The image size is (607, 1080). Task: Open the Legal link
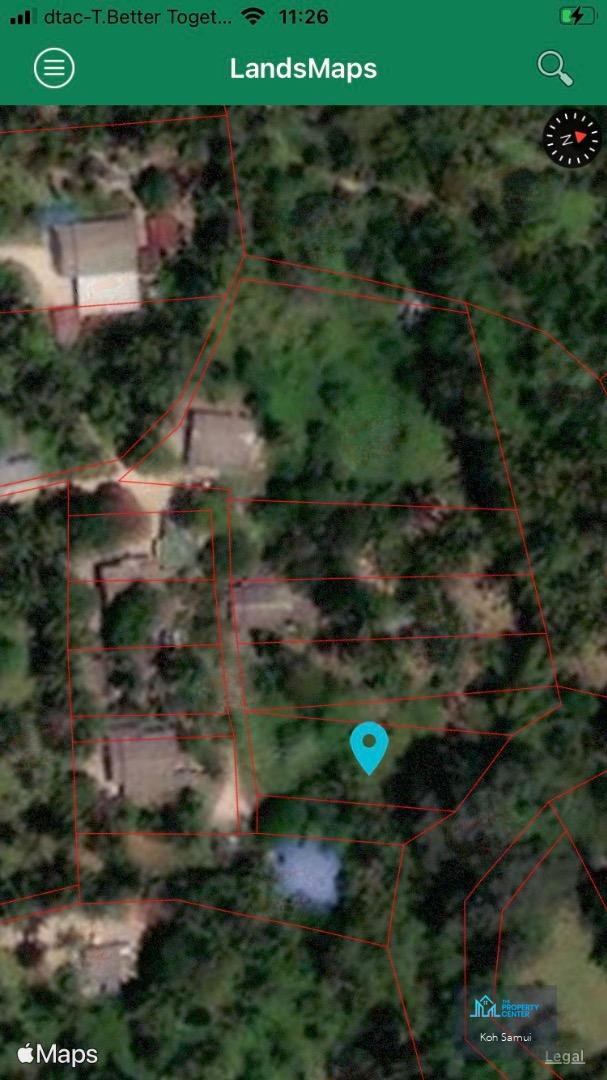pos(565,1056)
